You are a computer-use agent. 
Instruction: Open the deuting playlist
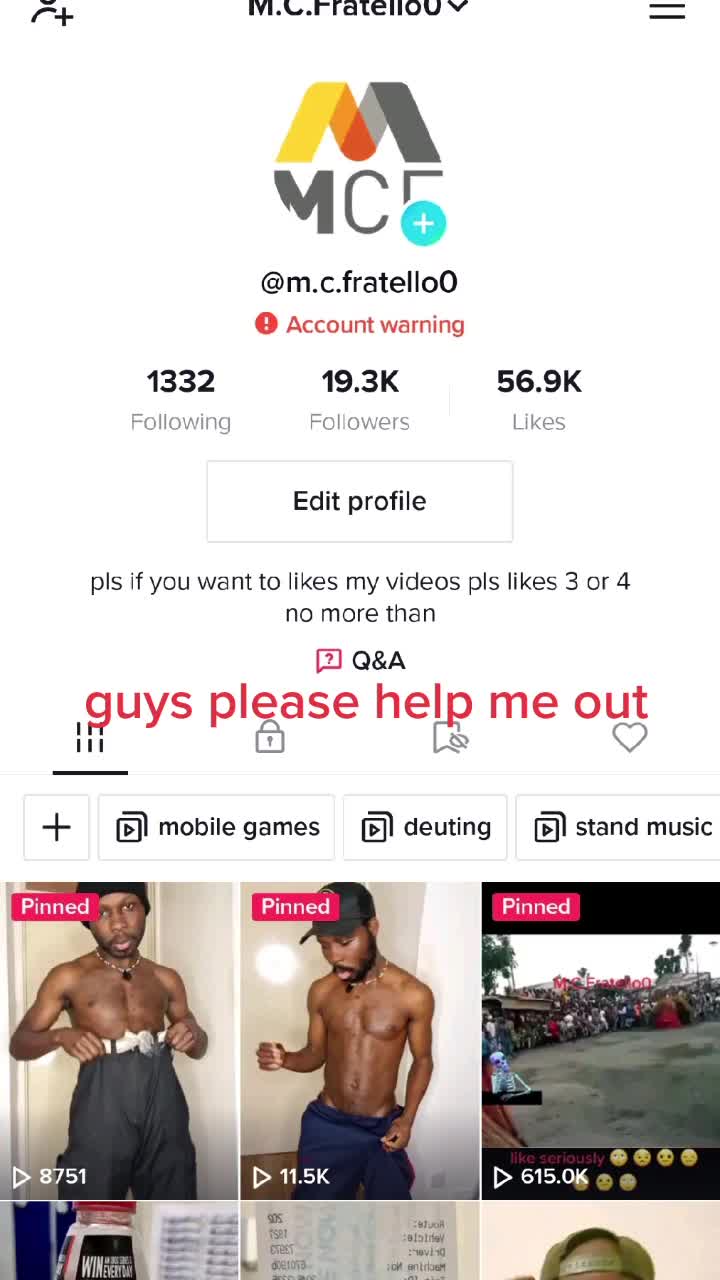[x=425, y=827]
